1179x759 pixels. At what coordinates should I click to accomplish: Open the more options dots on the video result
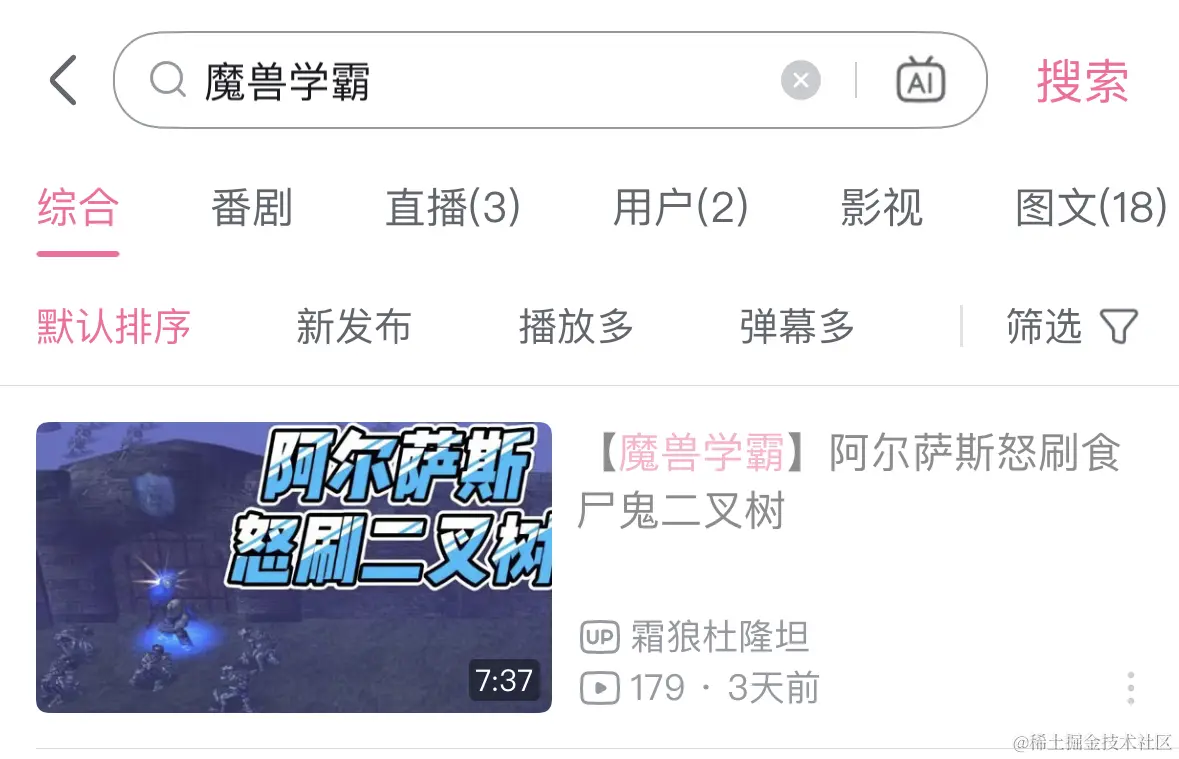(1130, 688)
